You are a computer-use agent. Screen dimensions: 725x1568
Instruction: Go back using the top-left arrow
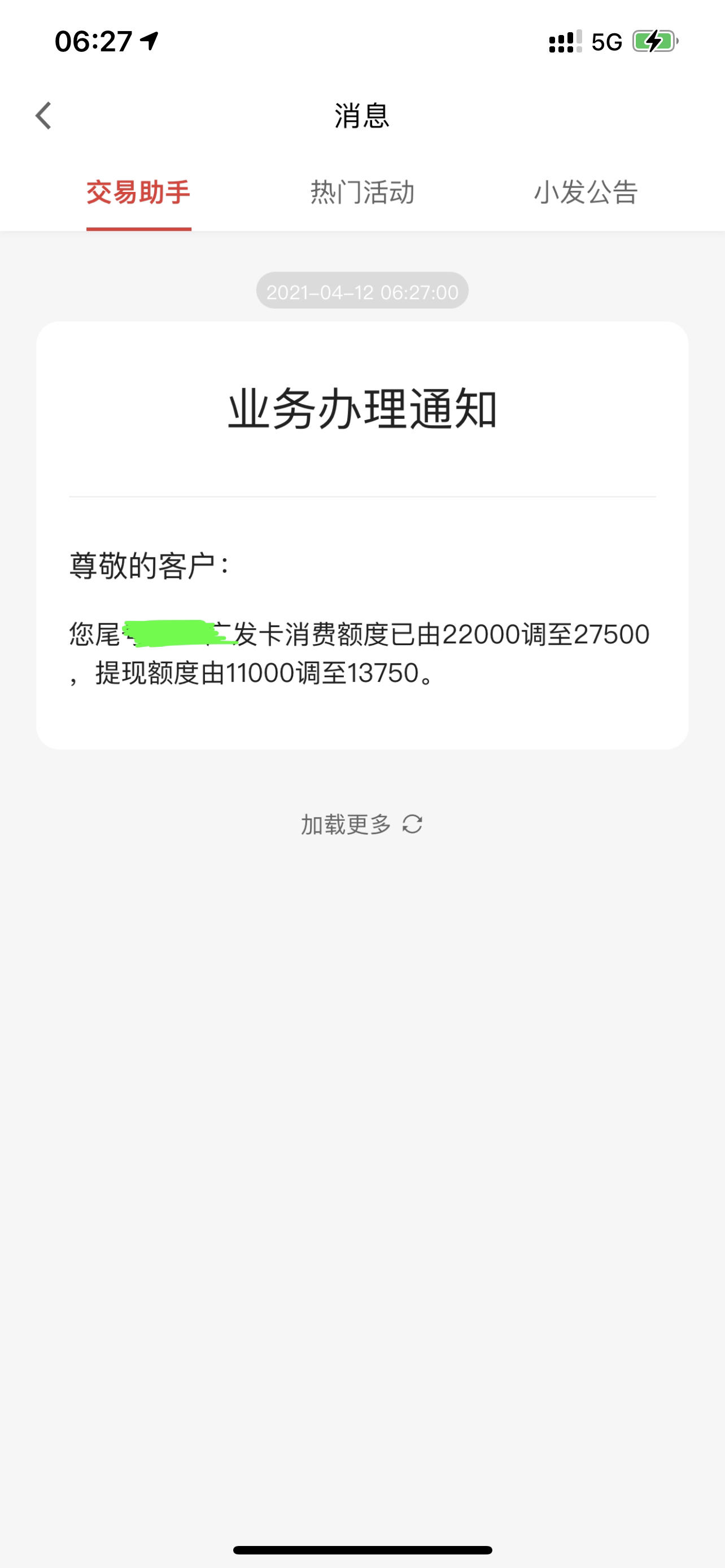(43, 116)
